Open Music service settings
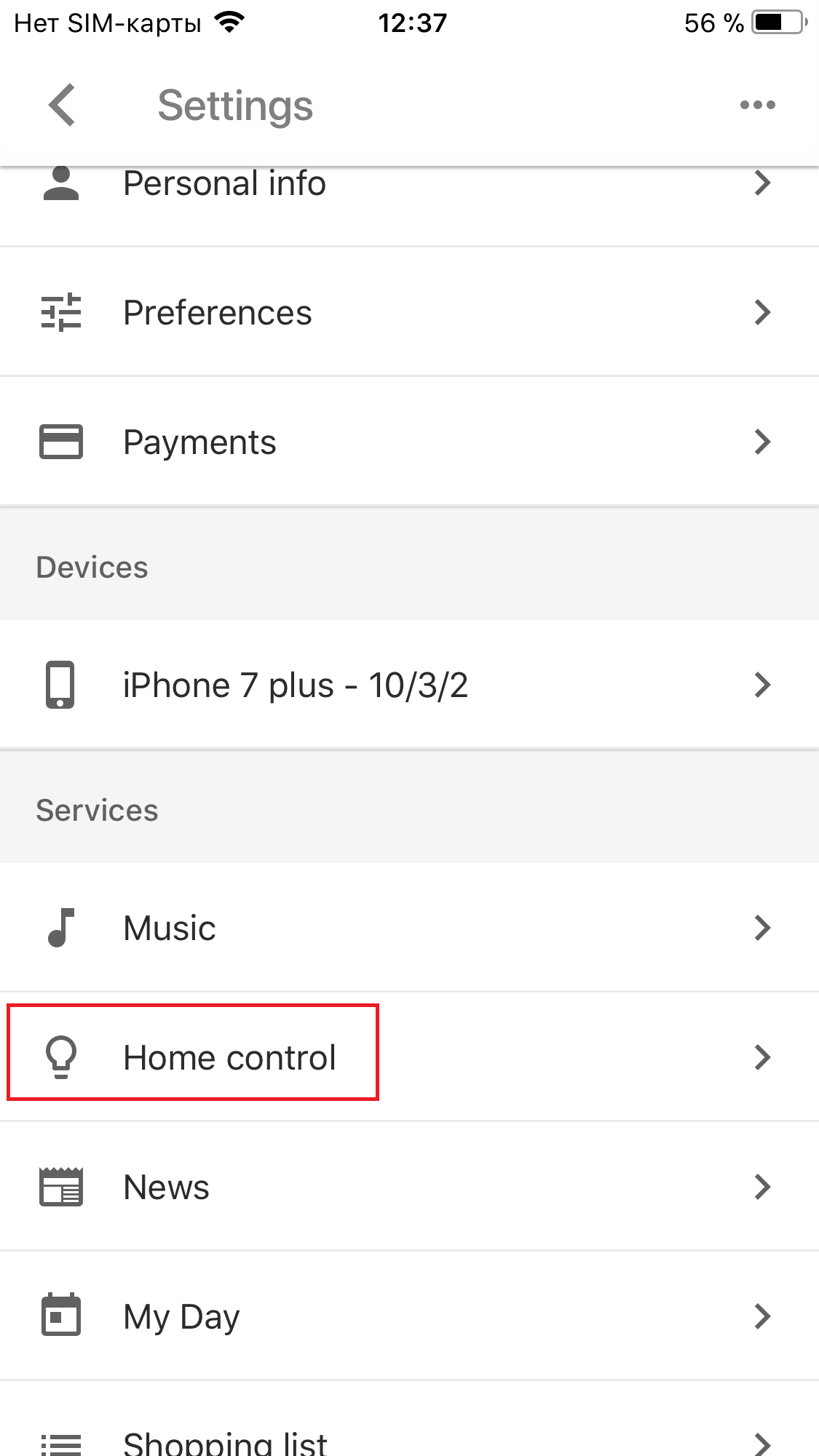This screenshot has width=819, height=1456. click(x=408, y=928)
